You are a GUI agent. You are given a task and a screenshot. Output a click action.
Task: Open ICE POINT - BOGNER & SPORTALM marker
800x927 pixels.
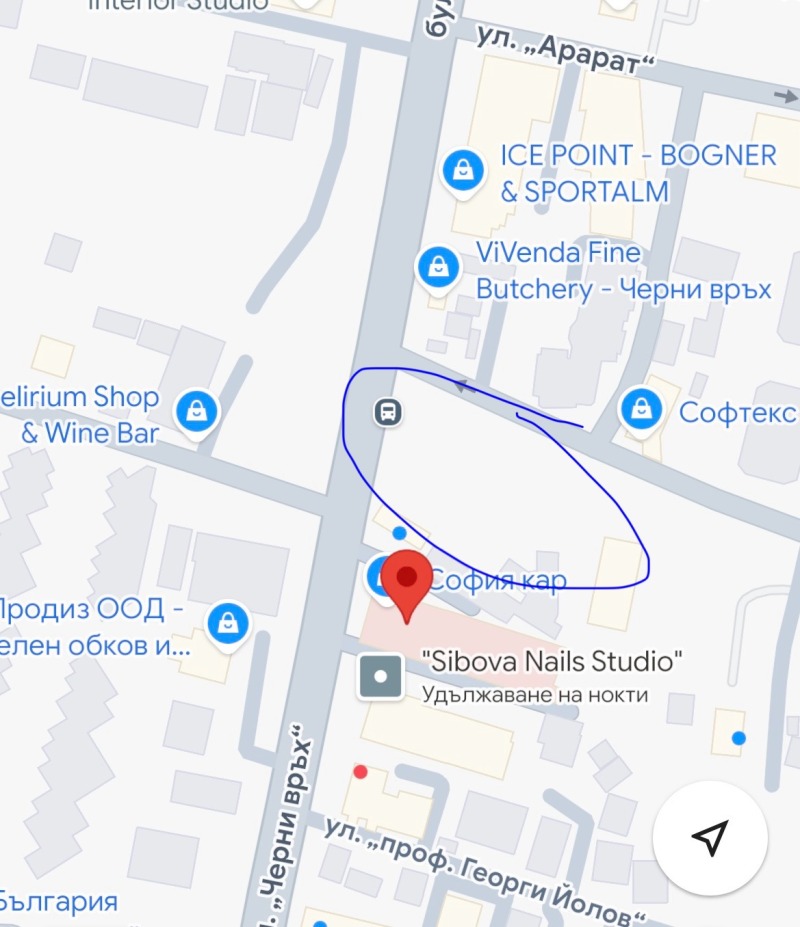tap(463, 171)
